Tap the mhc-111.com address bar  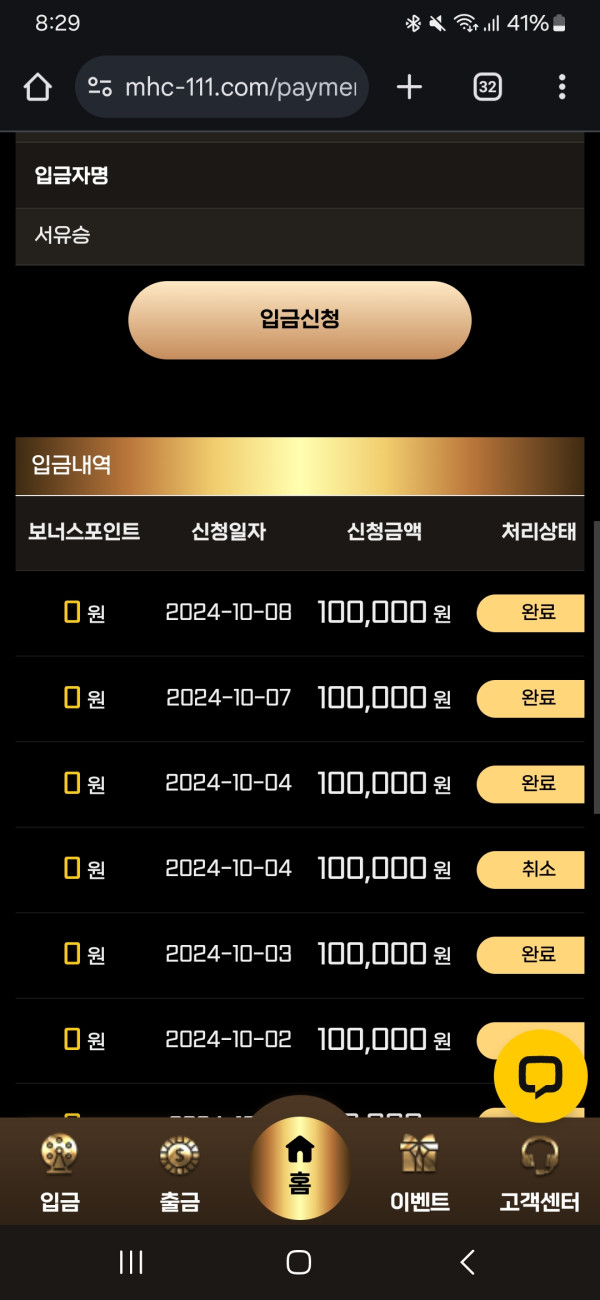(222, 87)
